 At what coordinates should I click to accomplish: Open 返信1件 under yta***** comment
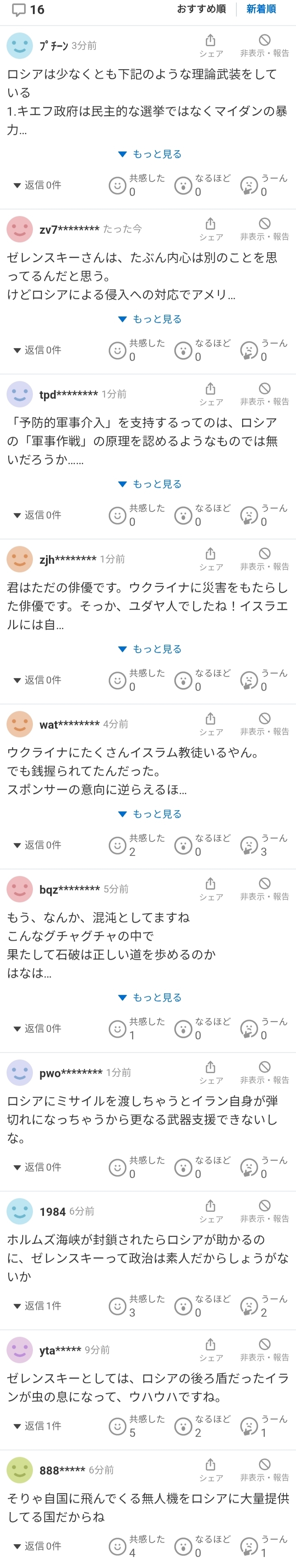click(38, 1426)
